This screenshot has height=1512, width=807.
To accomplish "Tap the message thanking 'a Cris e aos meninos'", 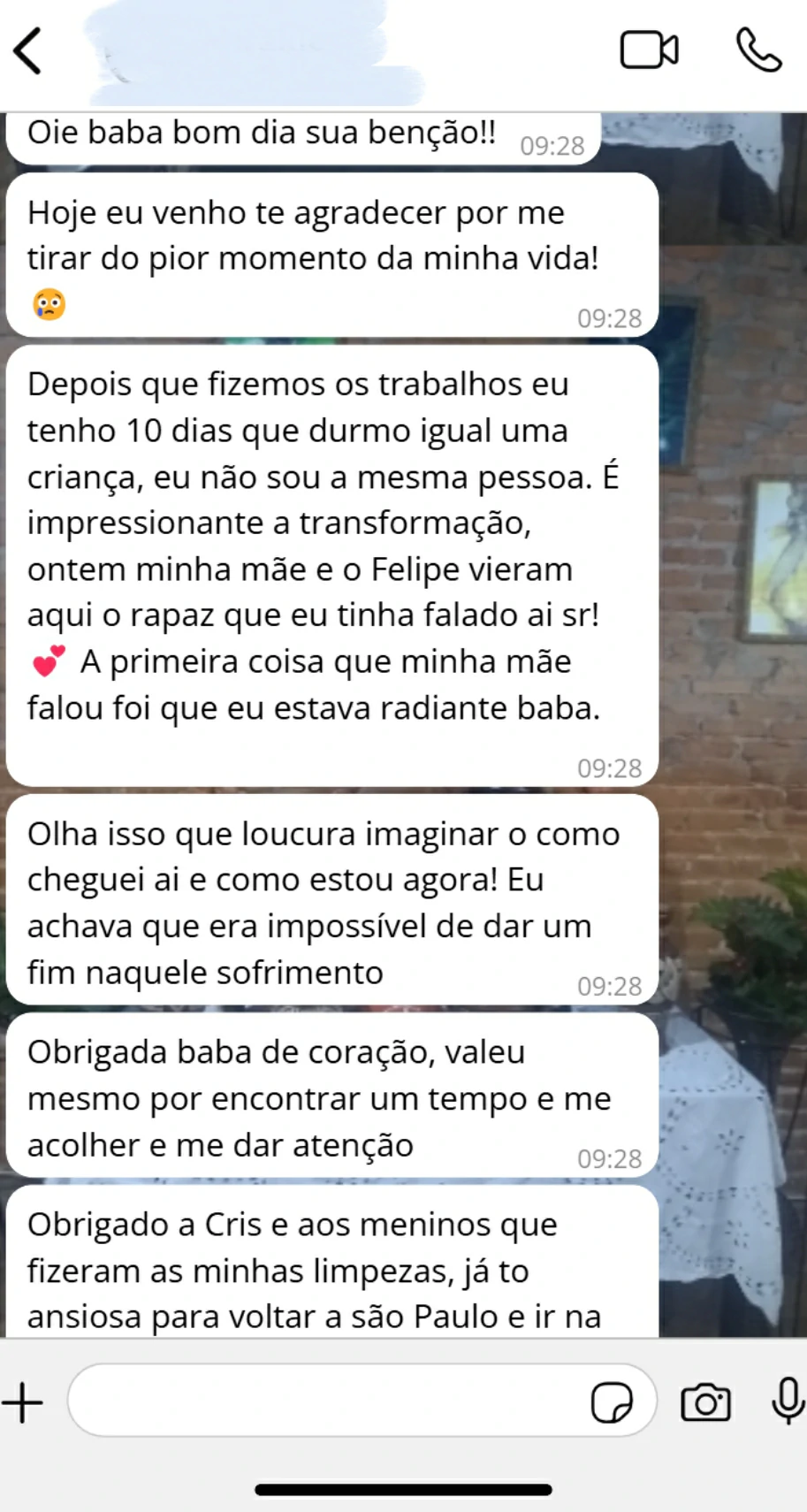I will pyautogui.click(x=309, y=1269).
